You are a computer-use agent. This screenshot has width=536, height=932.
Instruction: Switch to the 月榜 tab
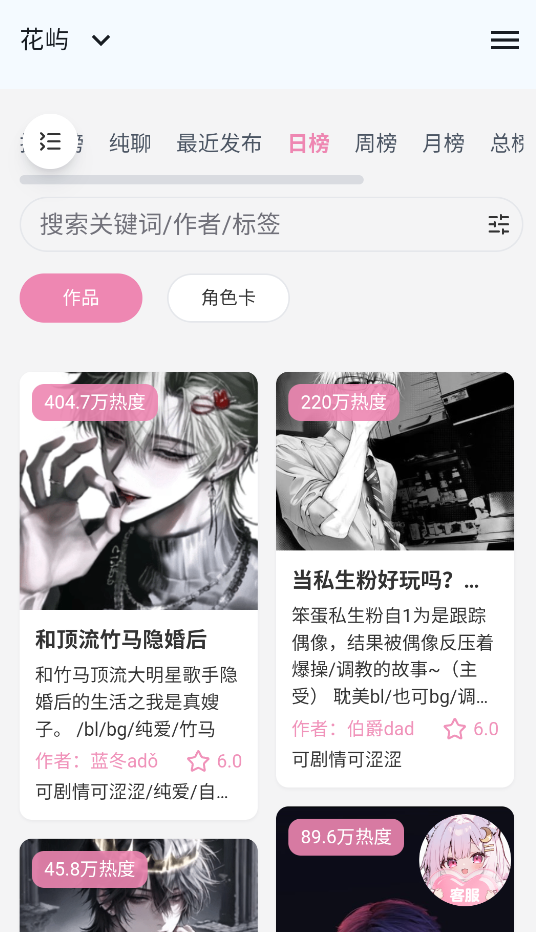(443, 143)
